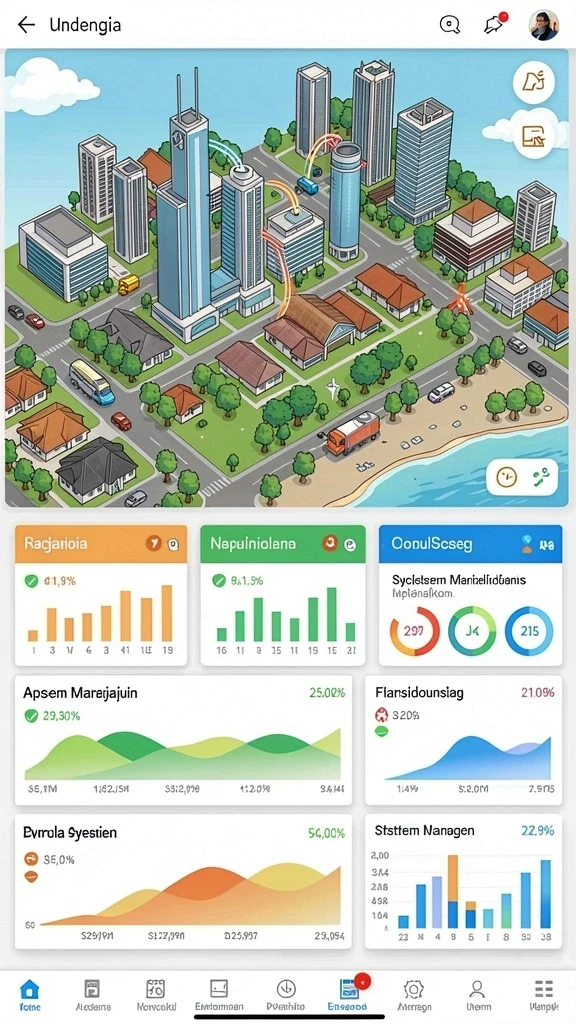Switch to the person tab in the bottom navigation
576x1024 pixels.
(477, 994)
